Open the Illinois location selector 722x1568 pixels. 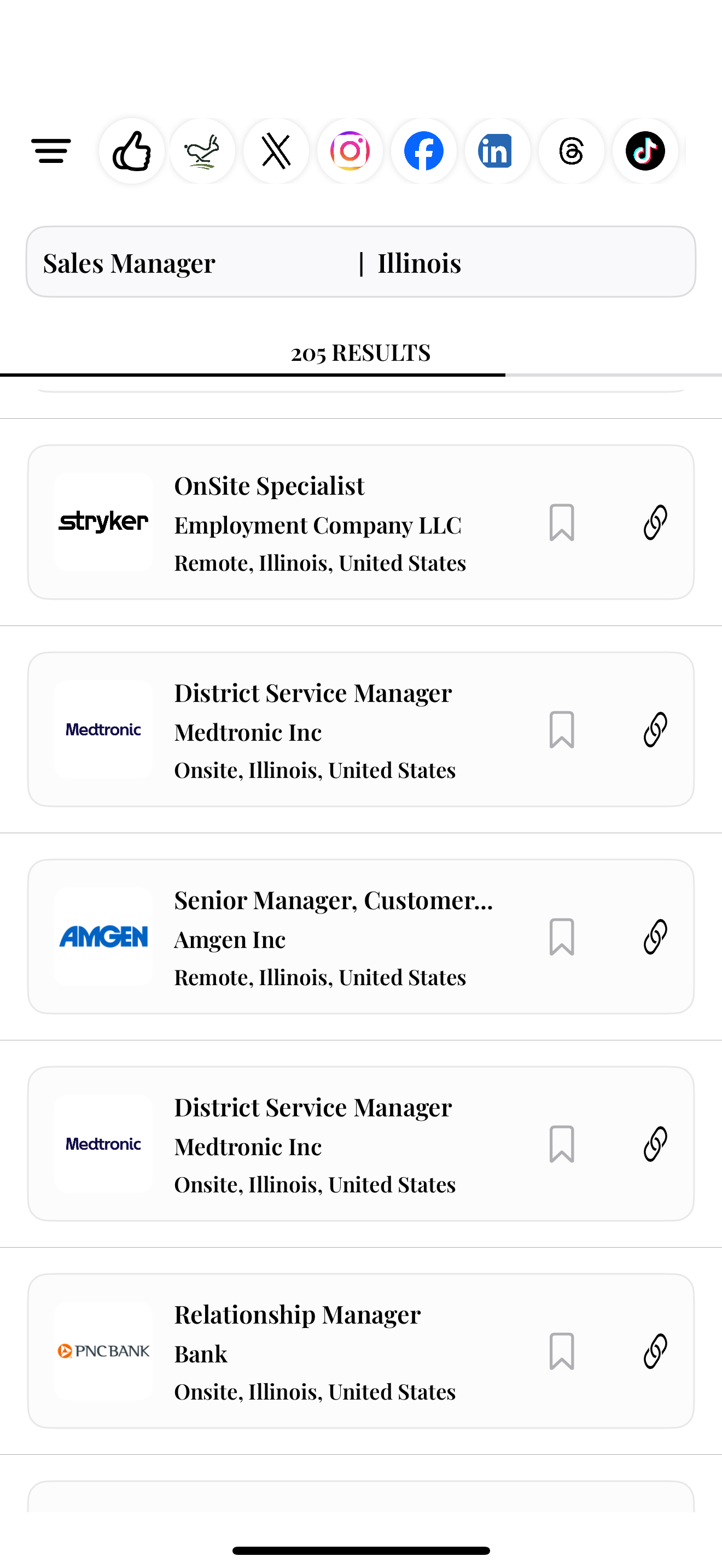pyautogui.click(x=419, y=262)
